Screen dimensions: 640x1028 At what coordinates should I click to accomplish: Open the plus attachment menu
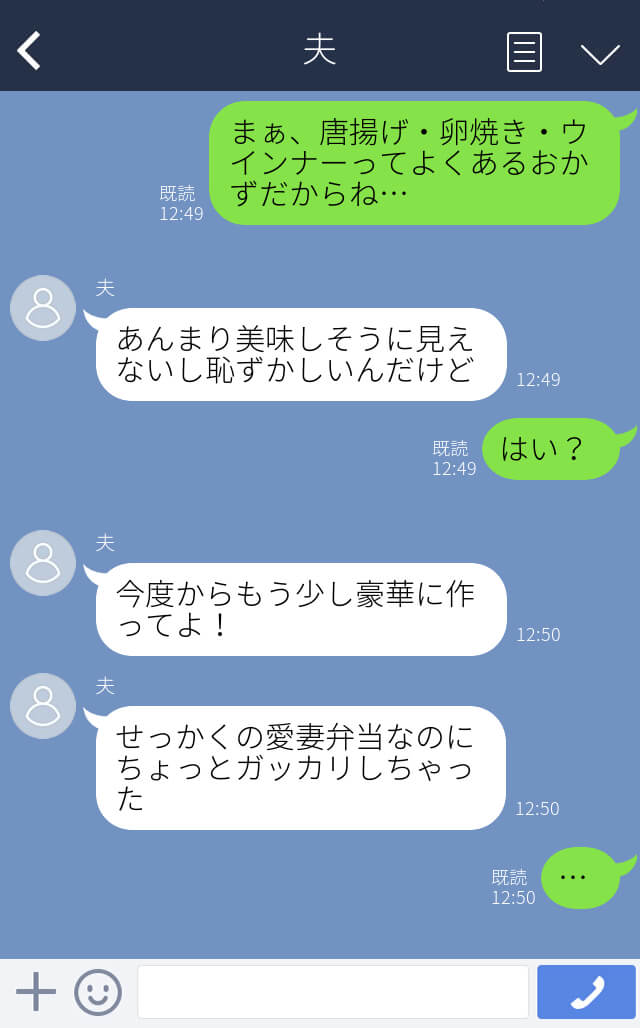click(35, 992)
